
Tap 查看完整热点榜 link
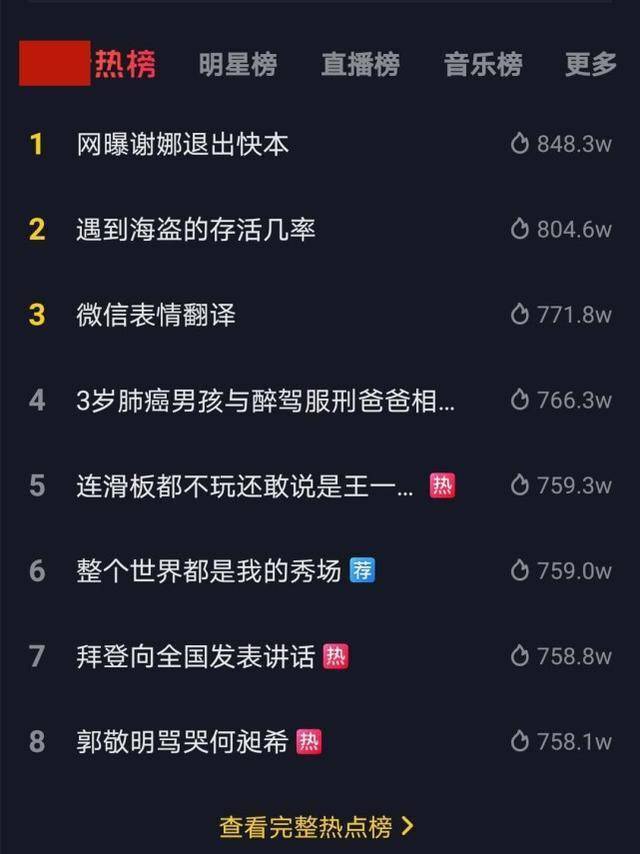coord(316,826)
